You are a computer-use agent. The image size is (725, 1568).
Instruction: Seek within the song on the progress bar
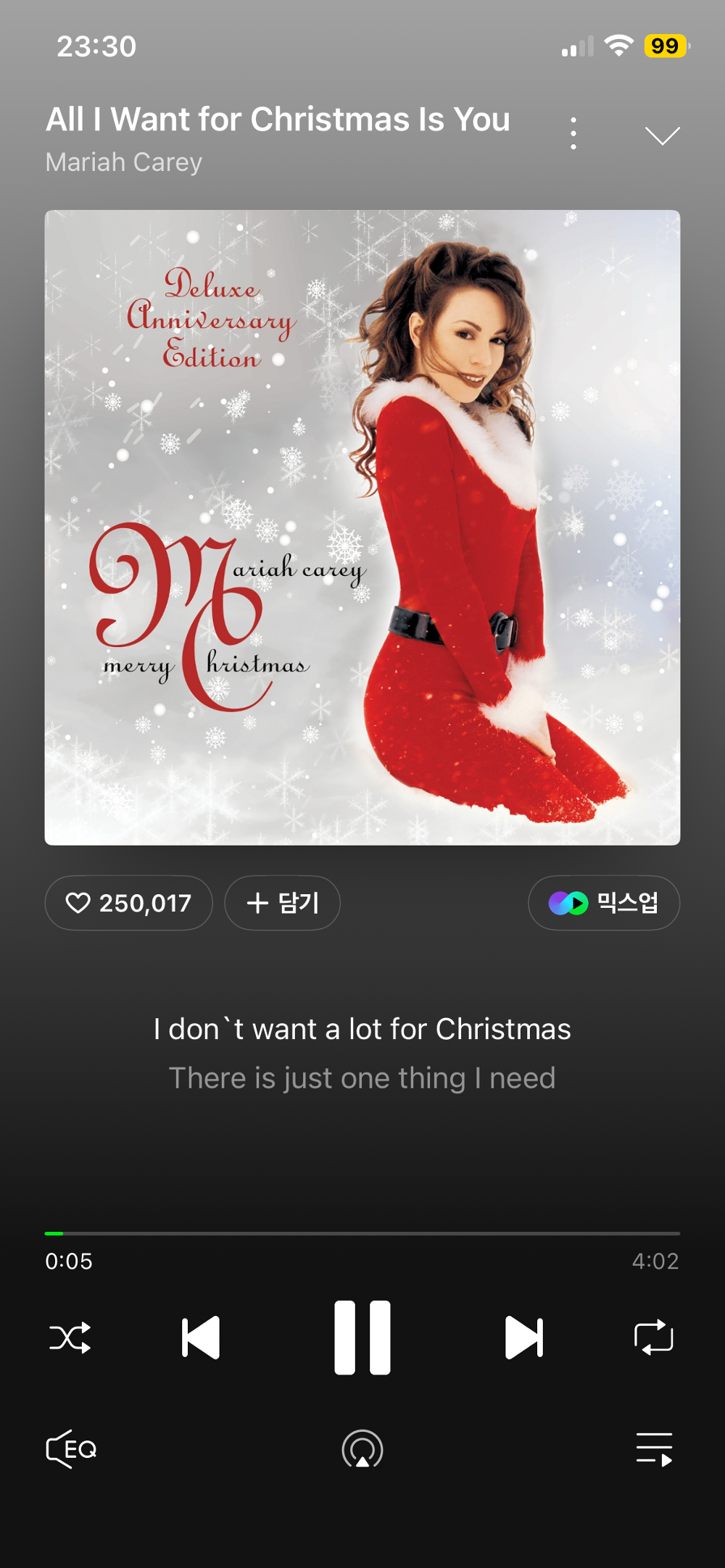point(362,1233)
